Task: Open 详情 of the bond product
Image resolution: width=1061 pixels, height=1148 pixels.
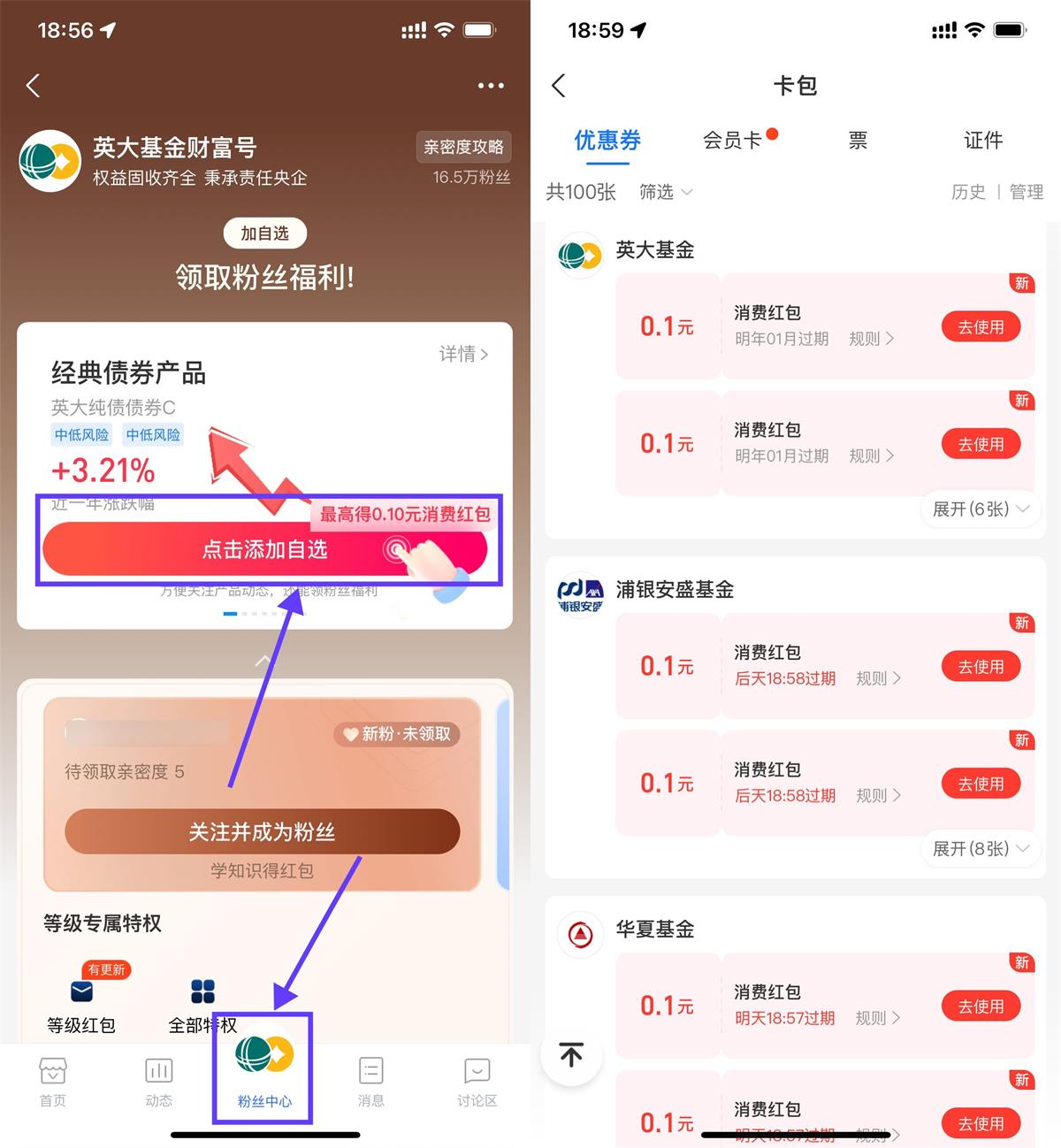Action: 463,354
